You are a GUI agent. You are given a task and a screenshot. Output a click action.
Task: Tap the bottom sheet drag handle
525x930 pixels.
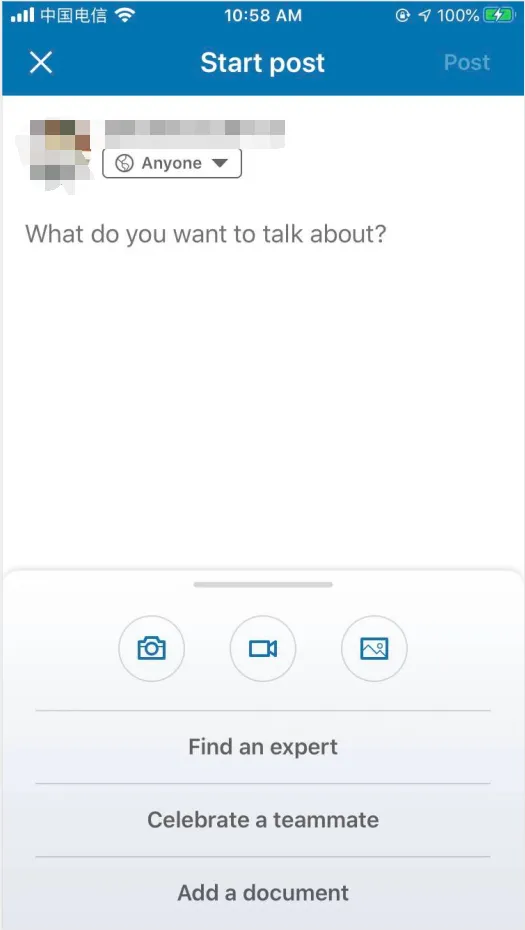(x=263, y=585)
